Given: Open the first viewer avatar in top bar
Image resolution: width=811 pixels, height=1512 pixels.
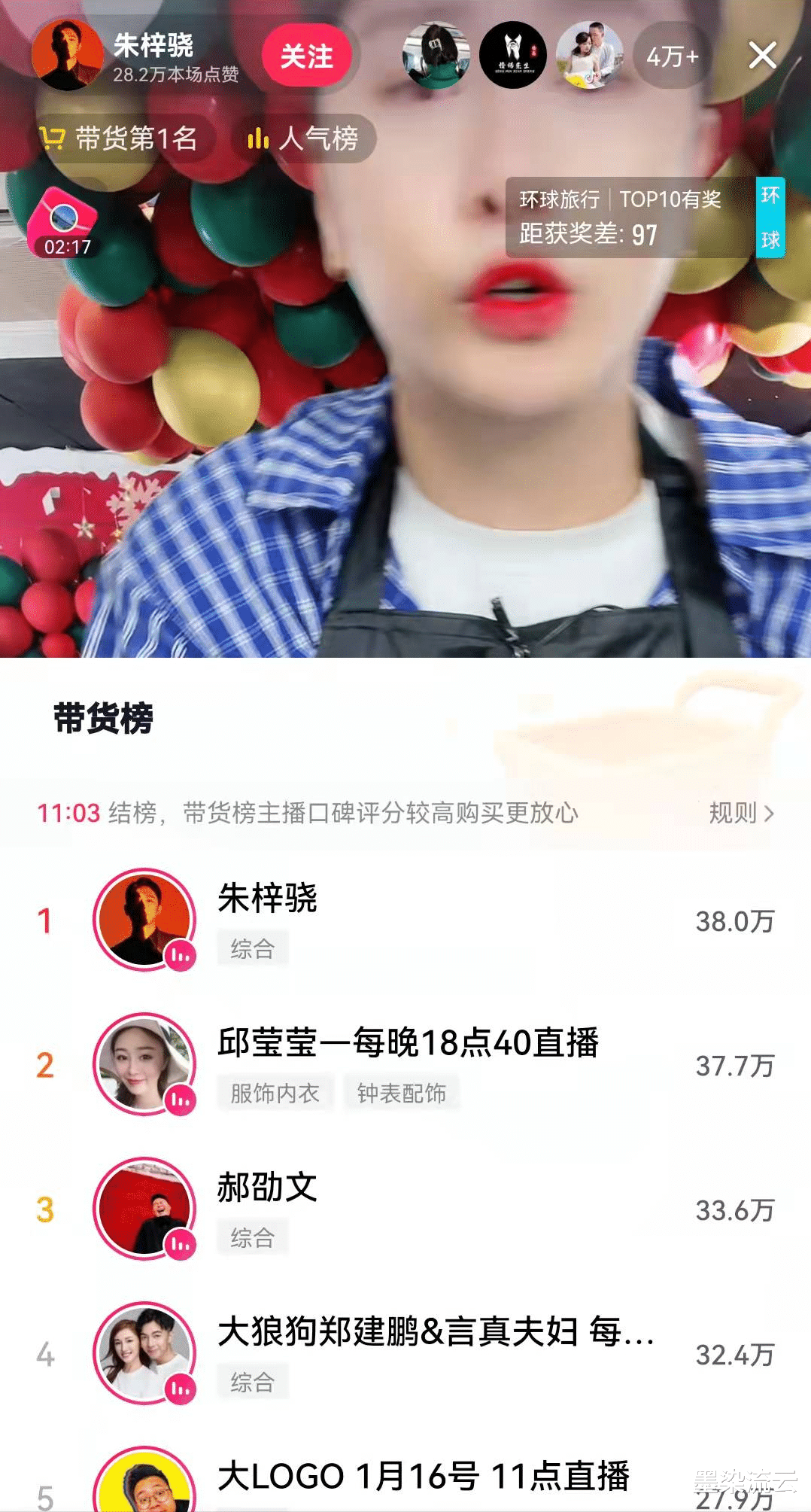Looking at the screenshot, I should click(x=436, y=56).
